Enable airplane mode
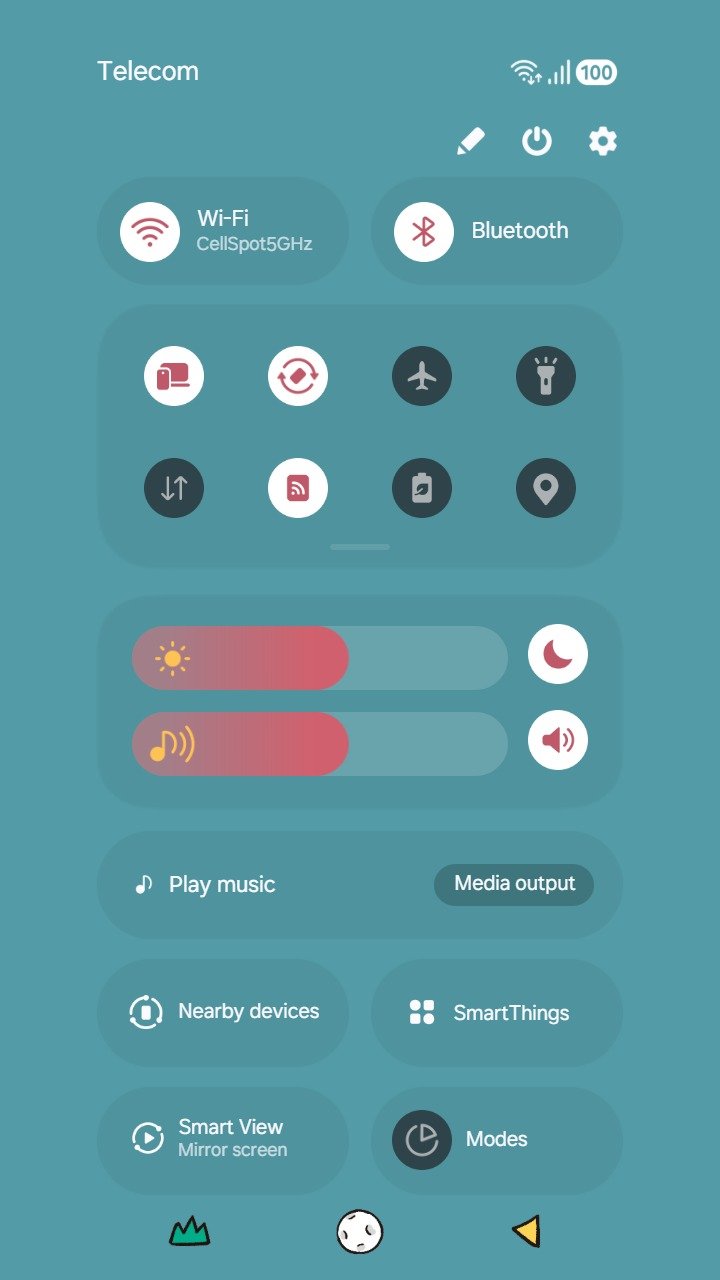 [x=422, y=376]
